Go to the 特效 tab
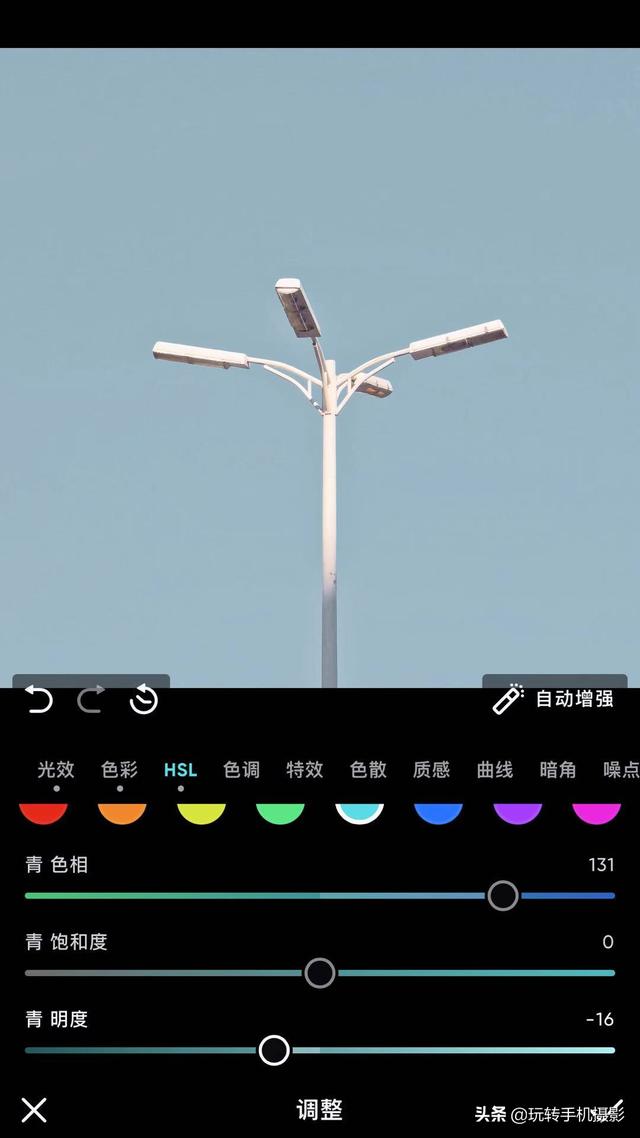The width and height of the screenshot is (640, 1138). [304, 769]
